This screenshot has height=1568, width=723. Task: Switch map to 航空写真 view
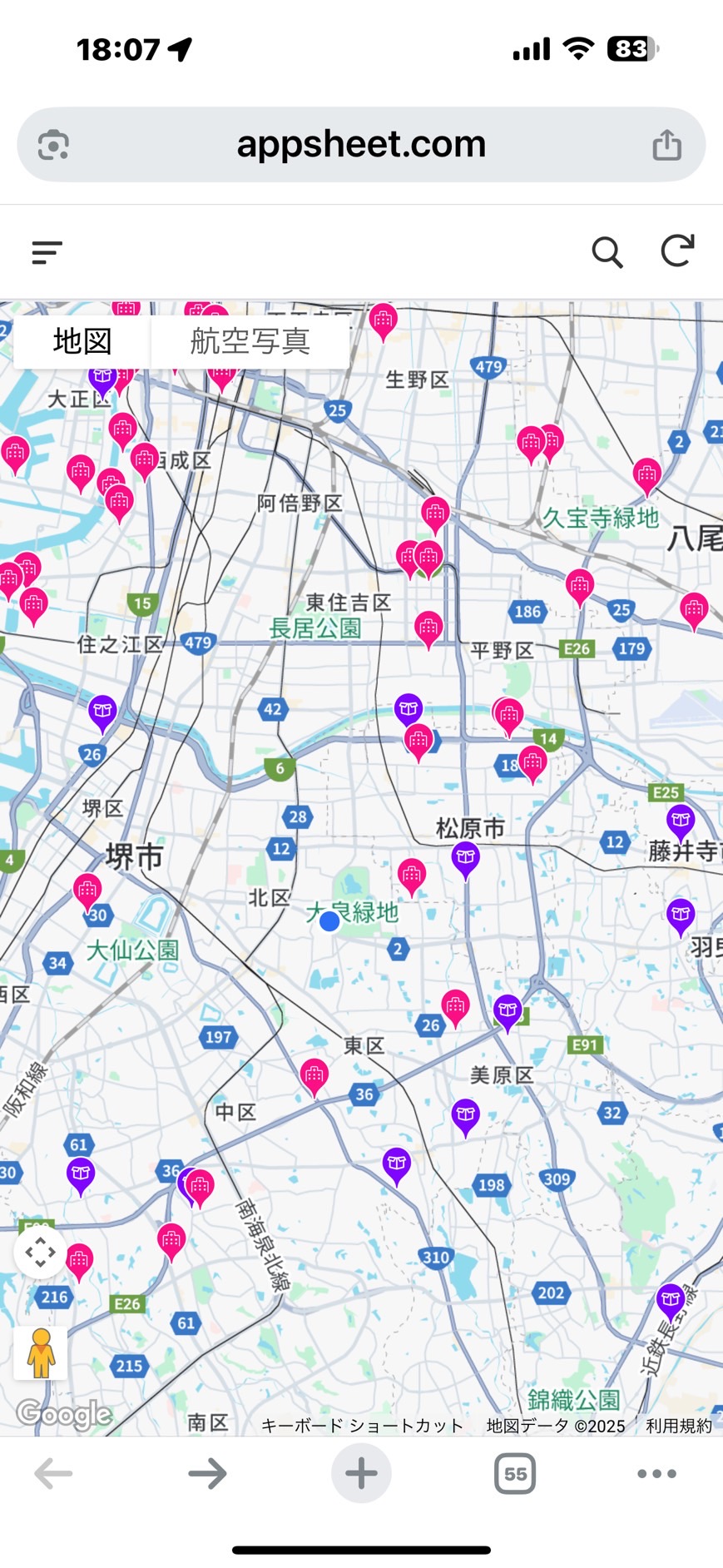click(250, 341)
